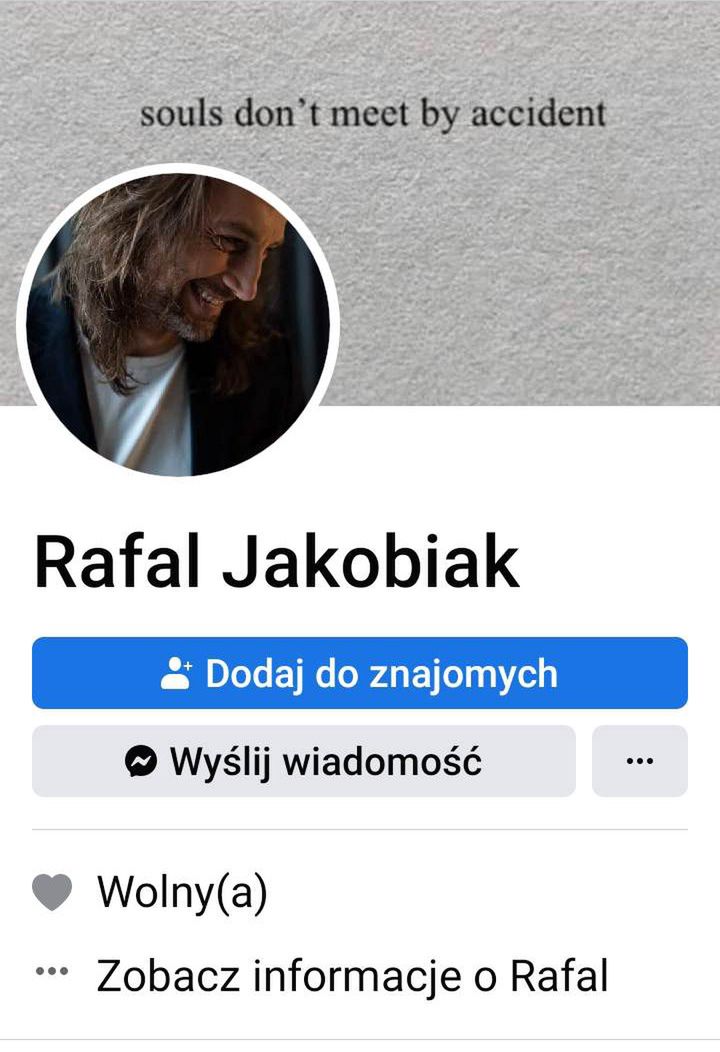Send a message via Wyślij wiadomość

click(x=304, y=762)
